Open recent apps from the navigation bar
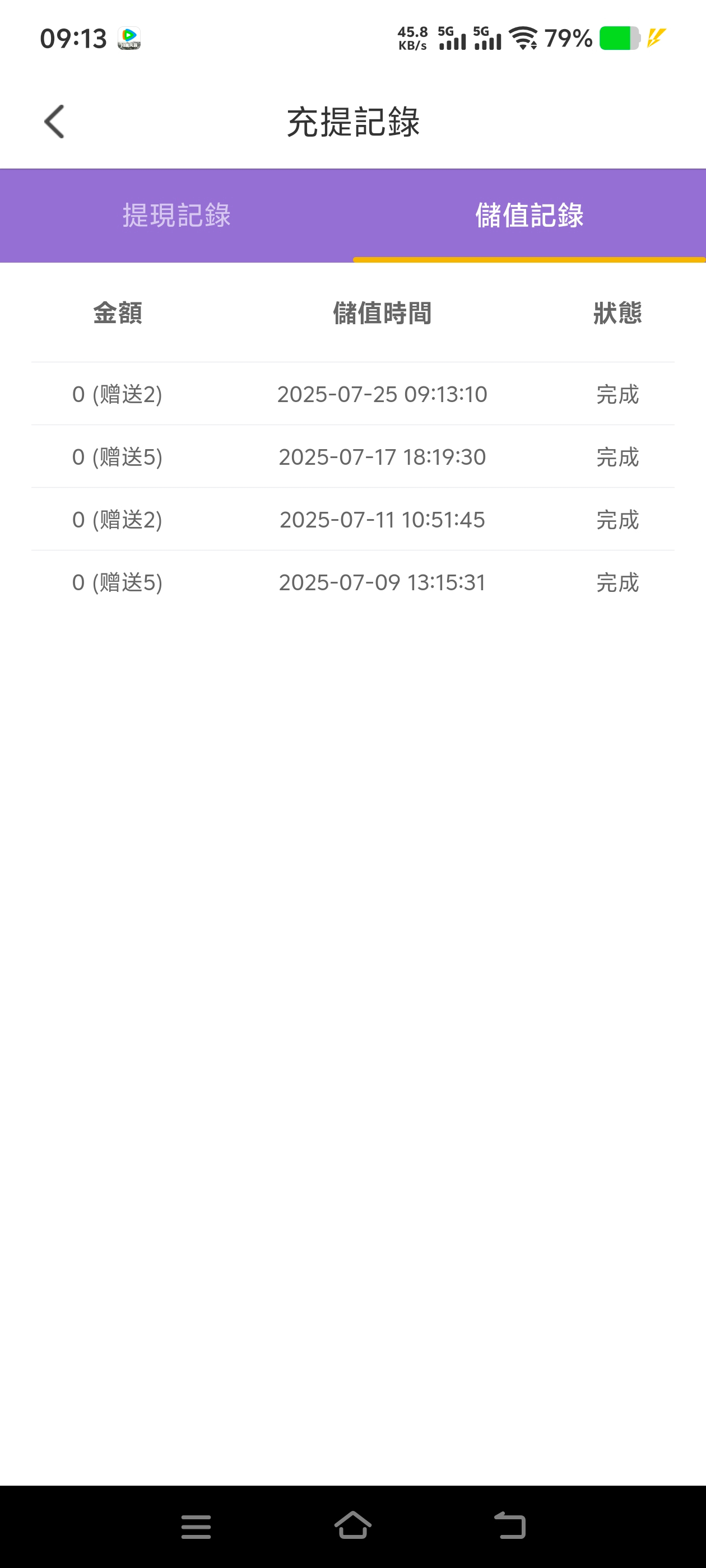Screen dimensions: 706x1568 tap(196, 1527)
